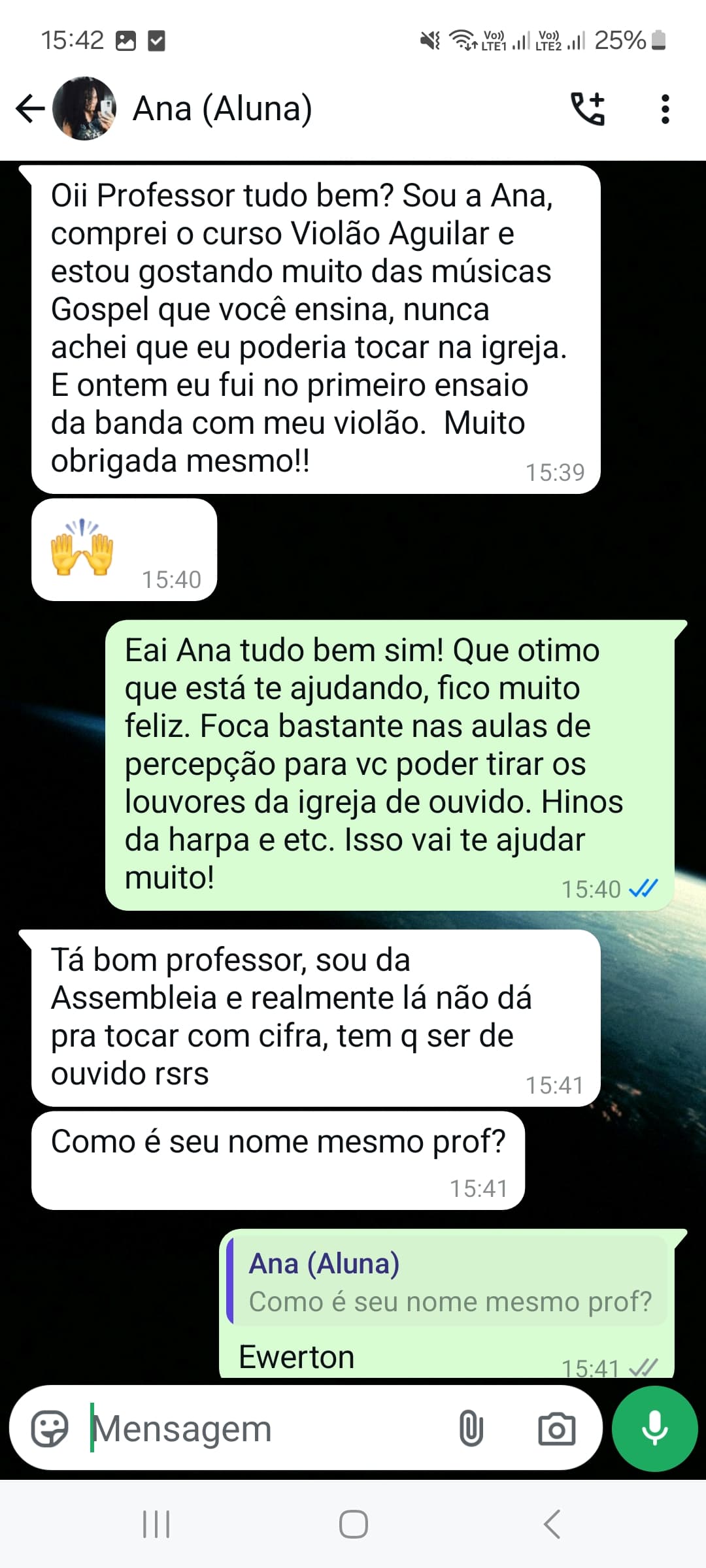Open Ana (Aluna) contact info
This screenshot has width=706, height=1568.
tap(222, 108)
